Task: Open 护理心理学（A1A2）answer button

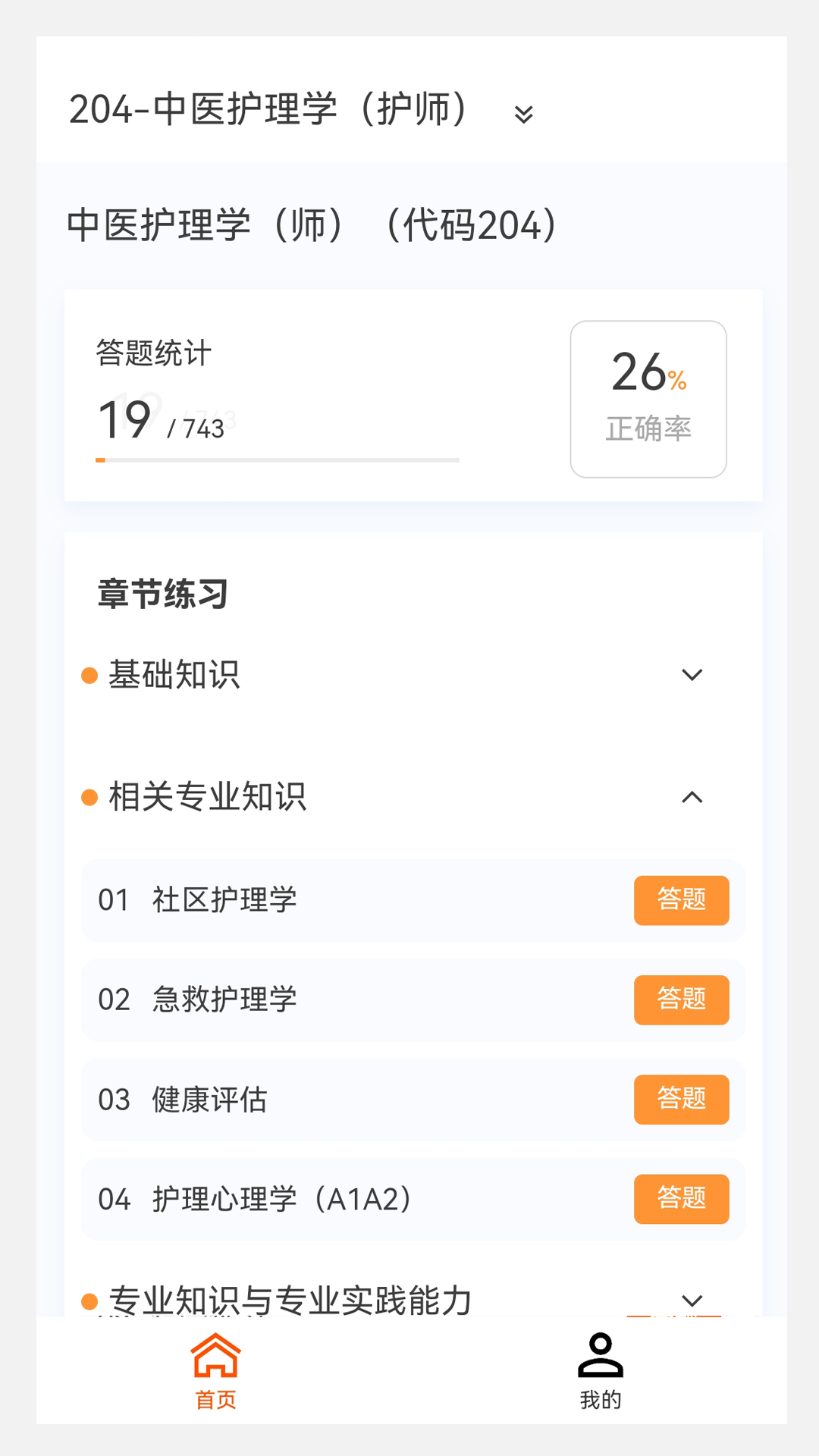Action: coord(680,1200)
